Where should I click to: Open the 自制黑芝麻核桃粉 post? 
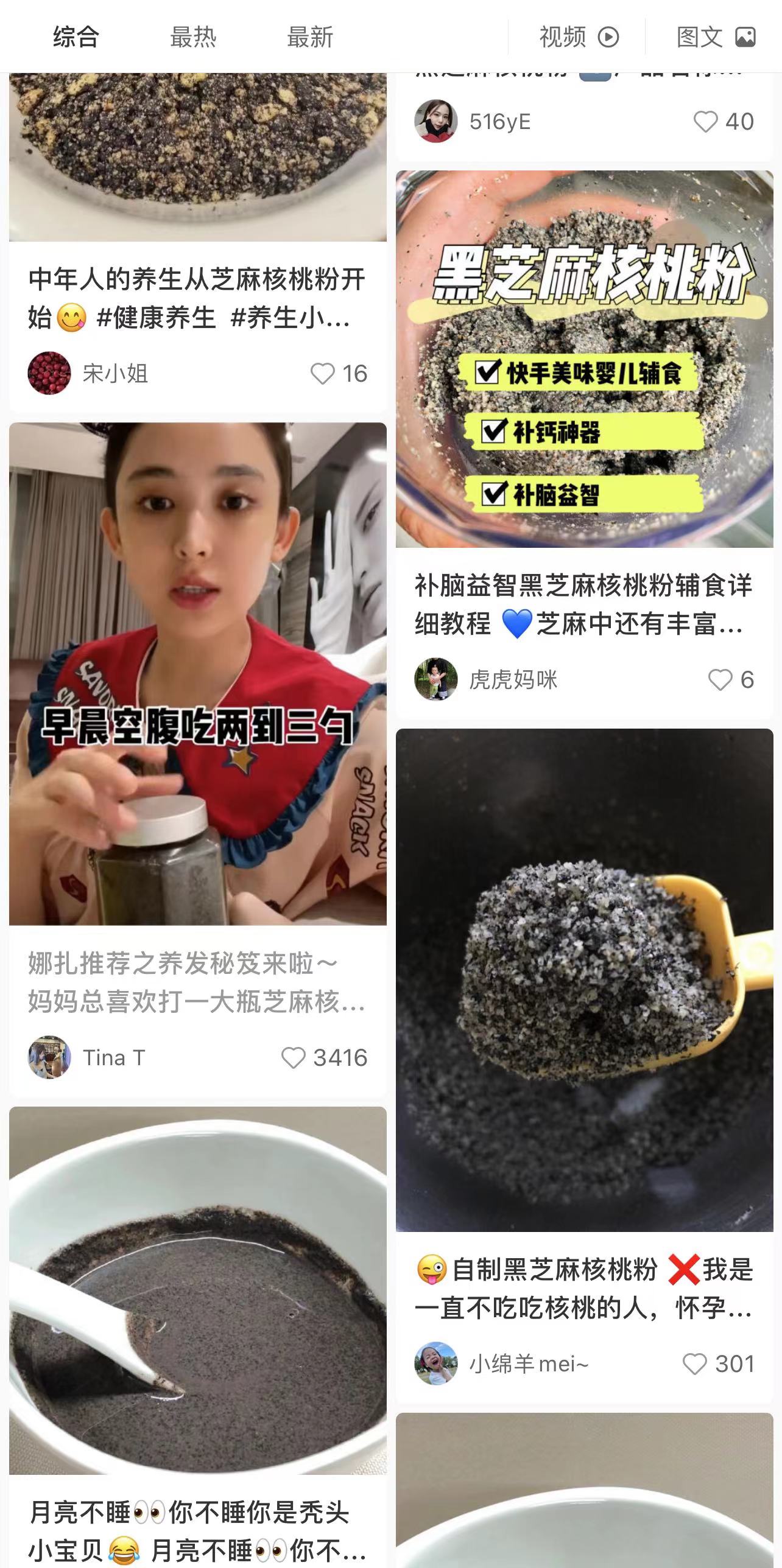click(583, 1288)
